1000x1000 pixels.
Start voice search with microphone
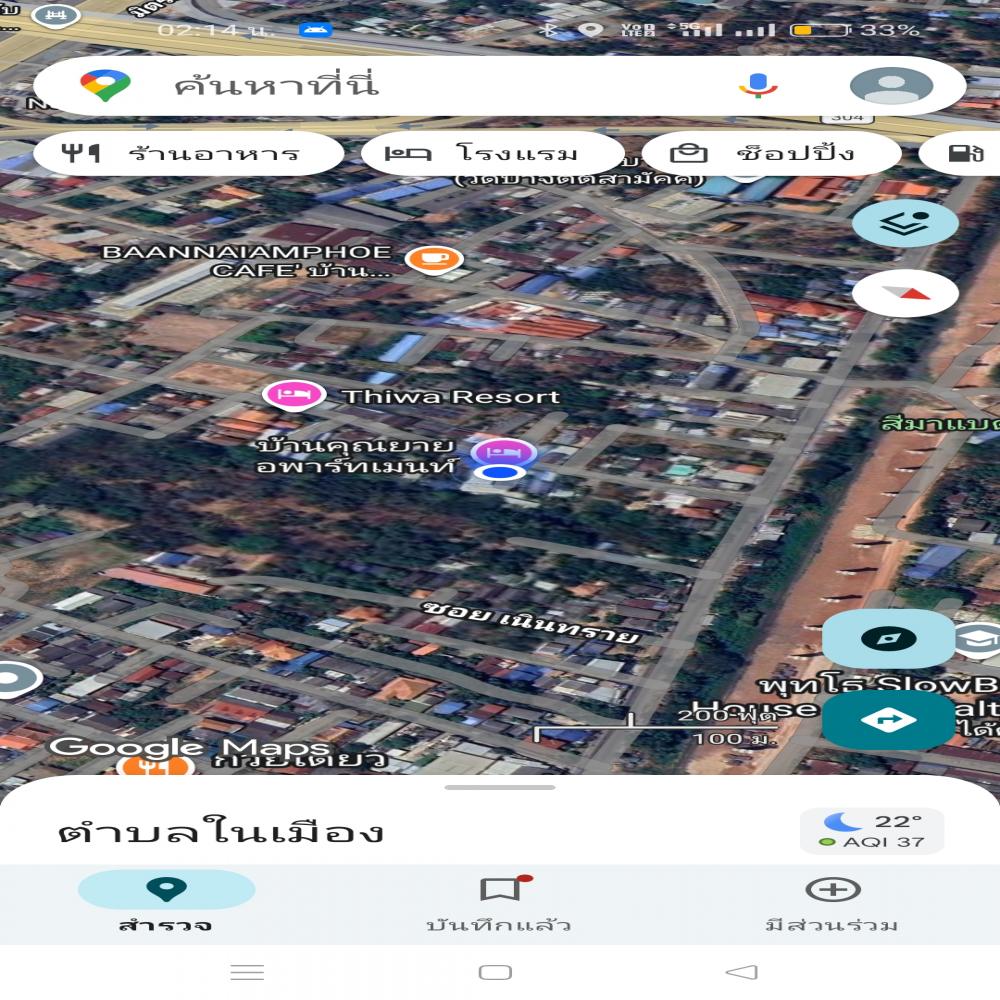[758, 85]
